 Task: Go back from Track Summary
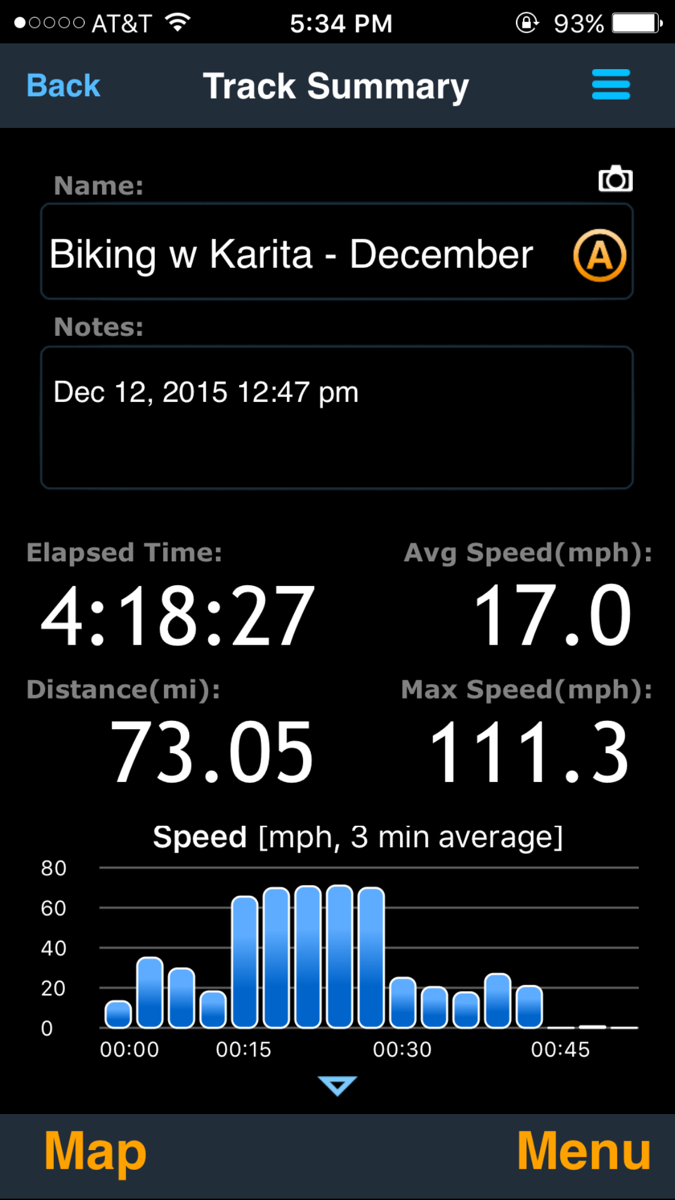(x=63, y=86)
